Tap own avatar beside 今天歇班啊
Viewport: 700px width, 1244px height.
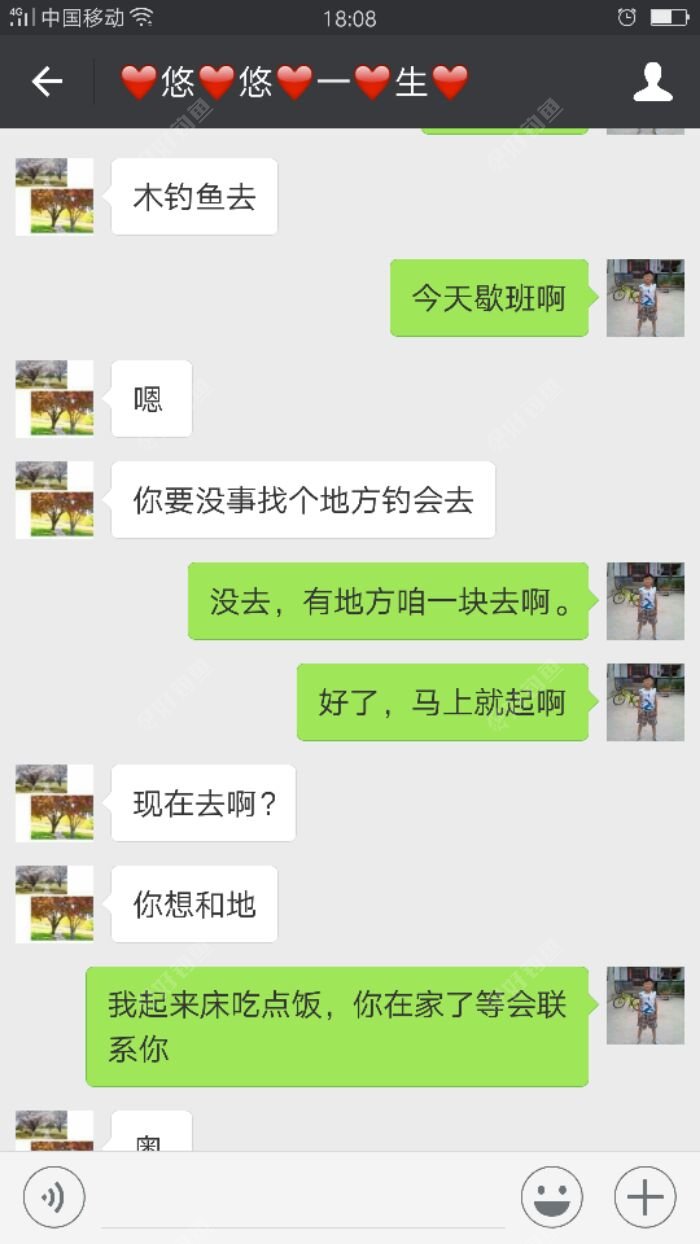tap(645, 298)
